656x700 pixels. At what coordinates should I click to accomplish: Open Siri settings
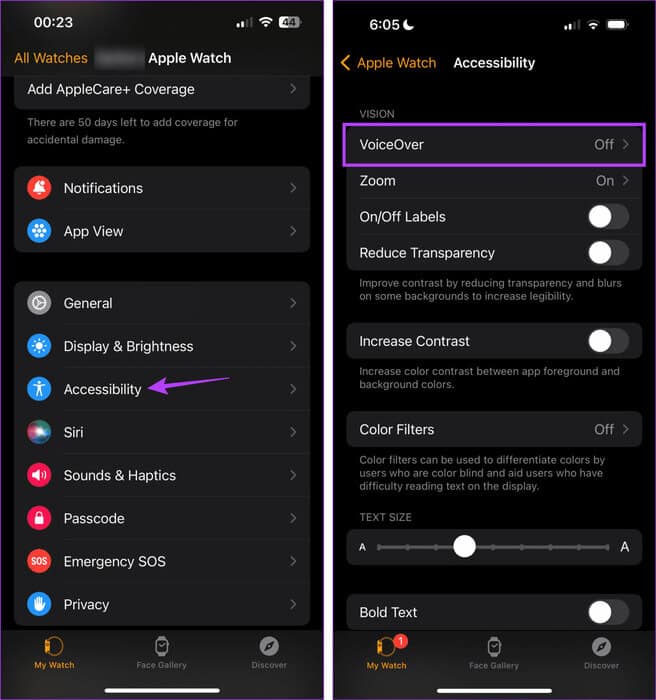point(162,432)
